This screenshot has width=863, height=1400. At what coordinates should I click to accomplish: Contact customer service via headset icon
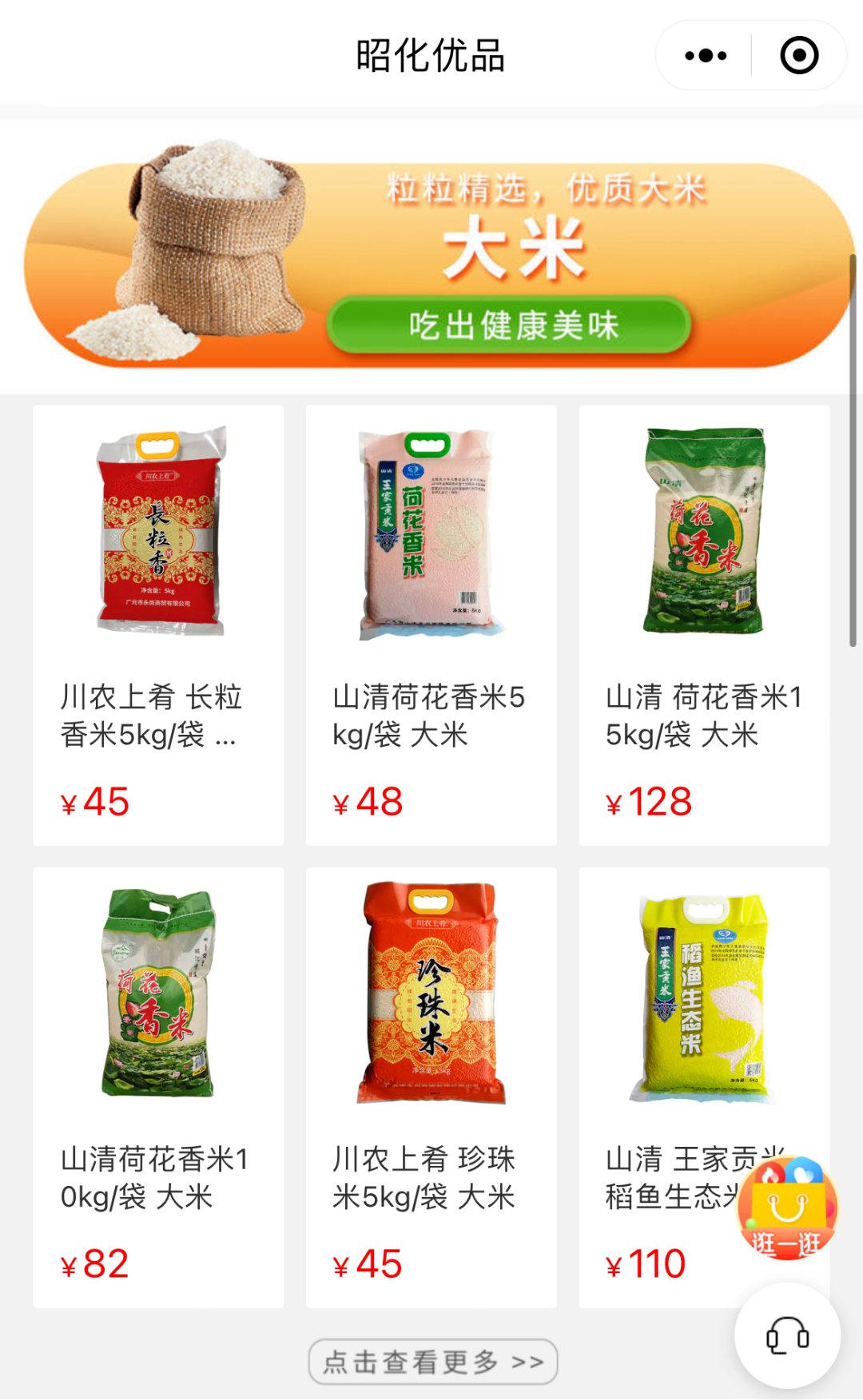click(x=787, y=1335)
